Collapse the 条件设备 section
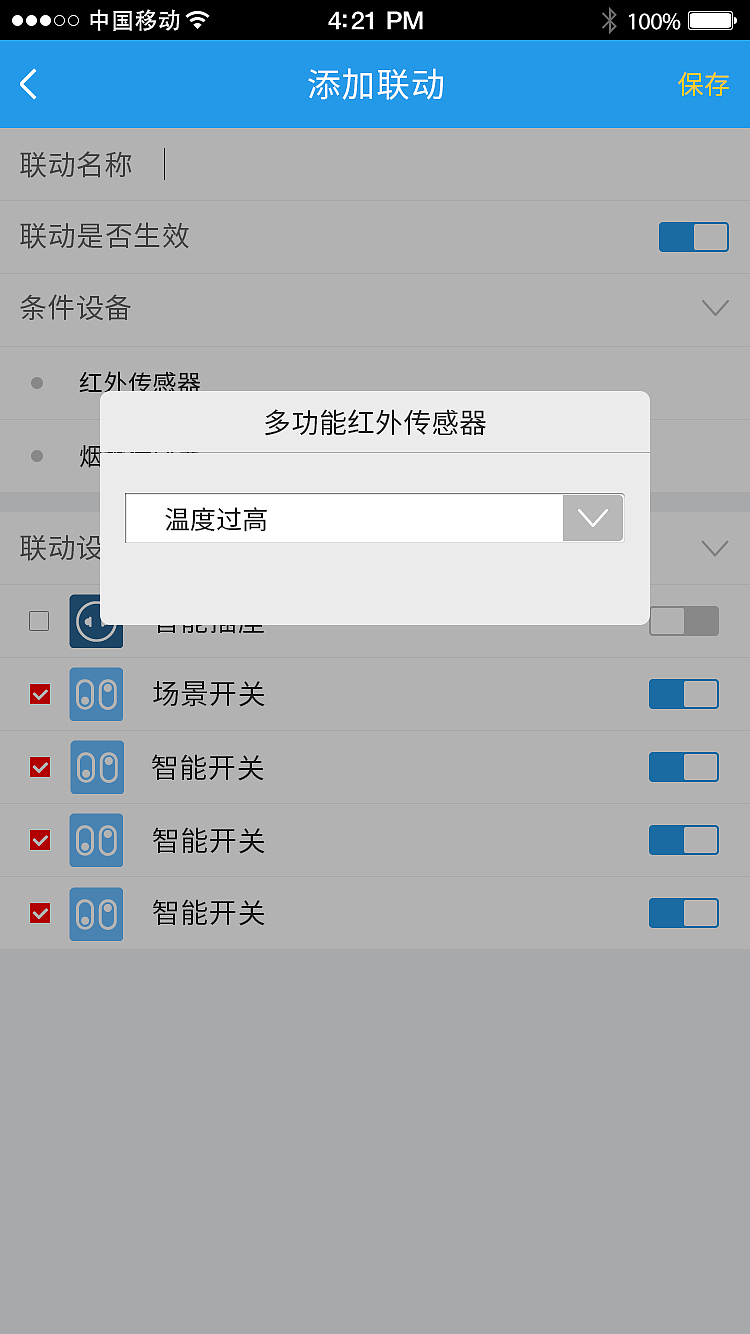 715,309
